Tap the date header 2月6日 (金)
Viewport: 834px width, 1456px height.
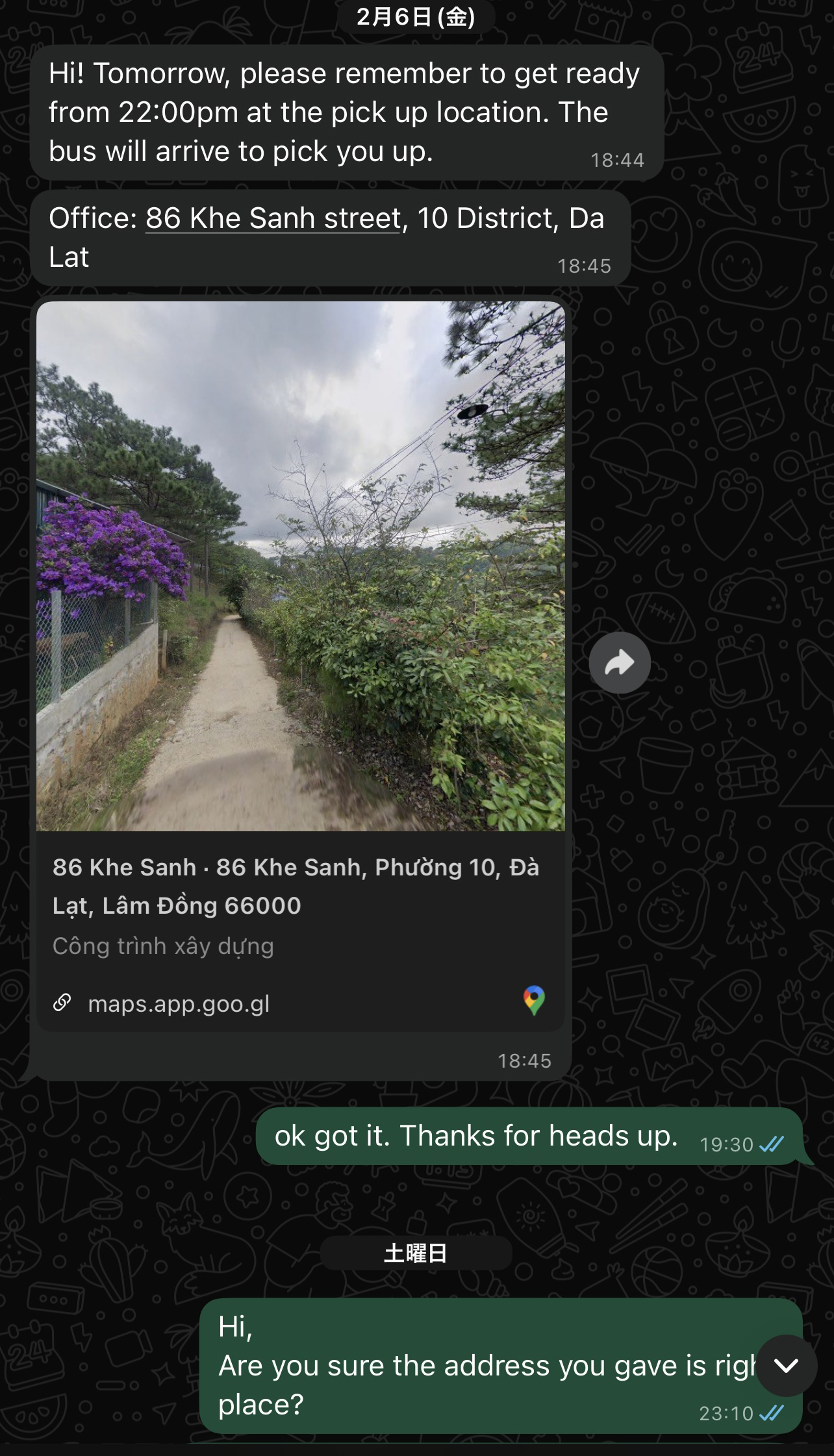(416, 18)
